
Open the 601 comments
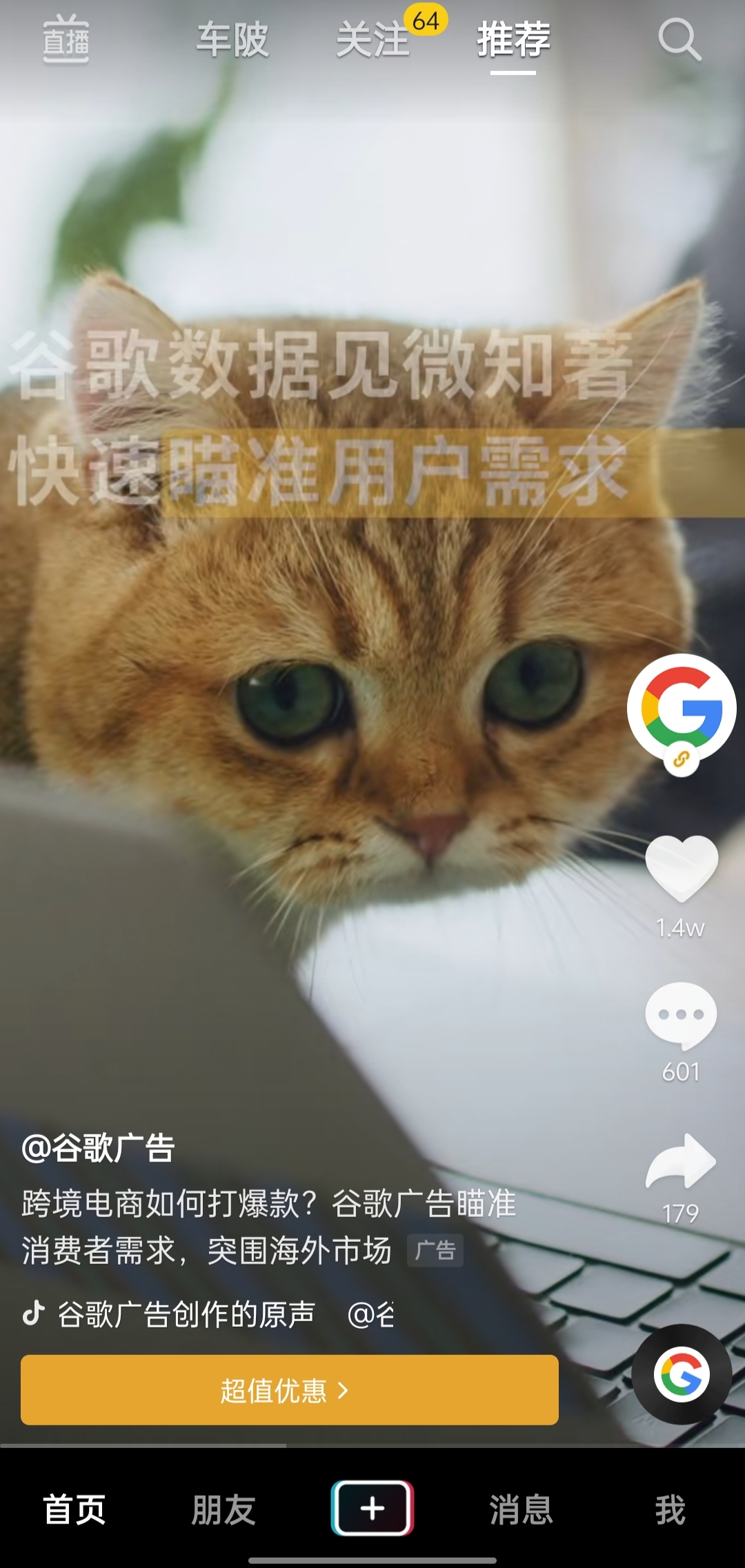[x=682, y=1016]
